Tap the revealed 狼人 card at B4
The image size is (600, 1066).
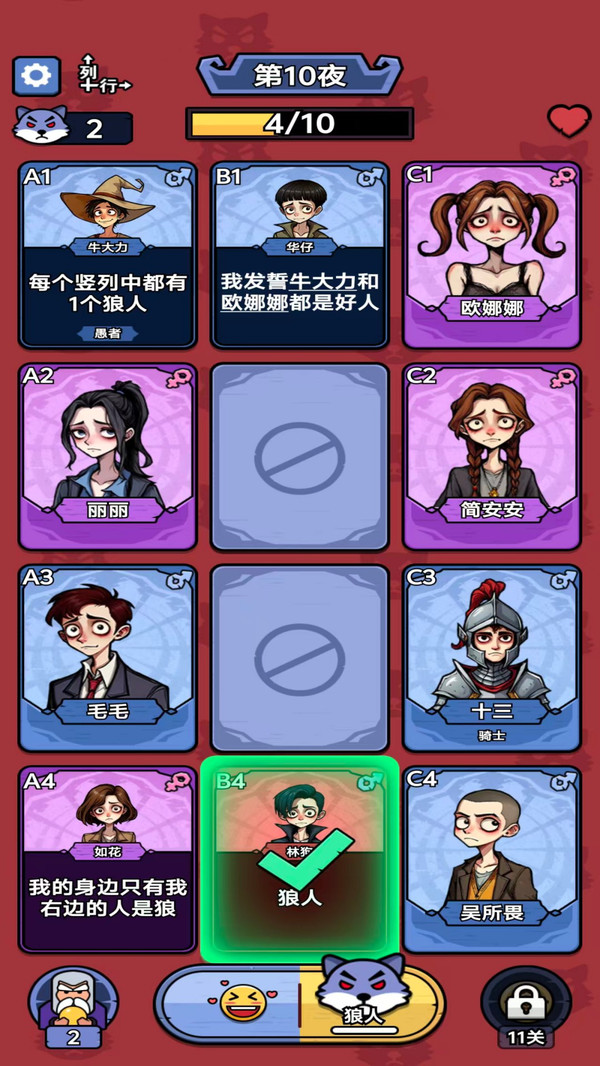point(300,859)
